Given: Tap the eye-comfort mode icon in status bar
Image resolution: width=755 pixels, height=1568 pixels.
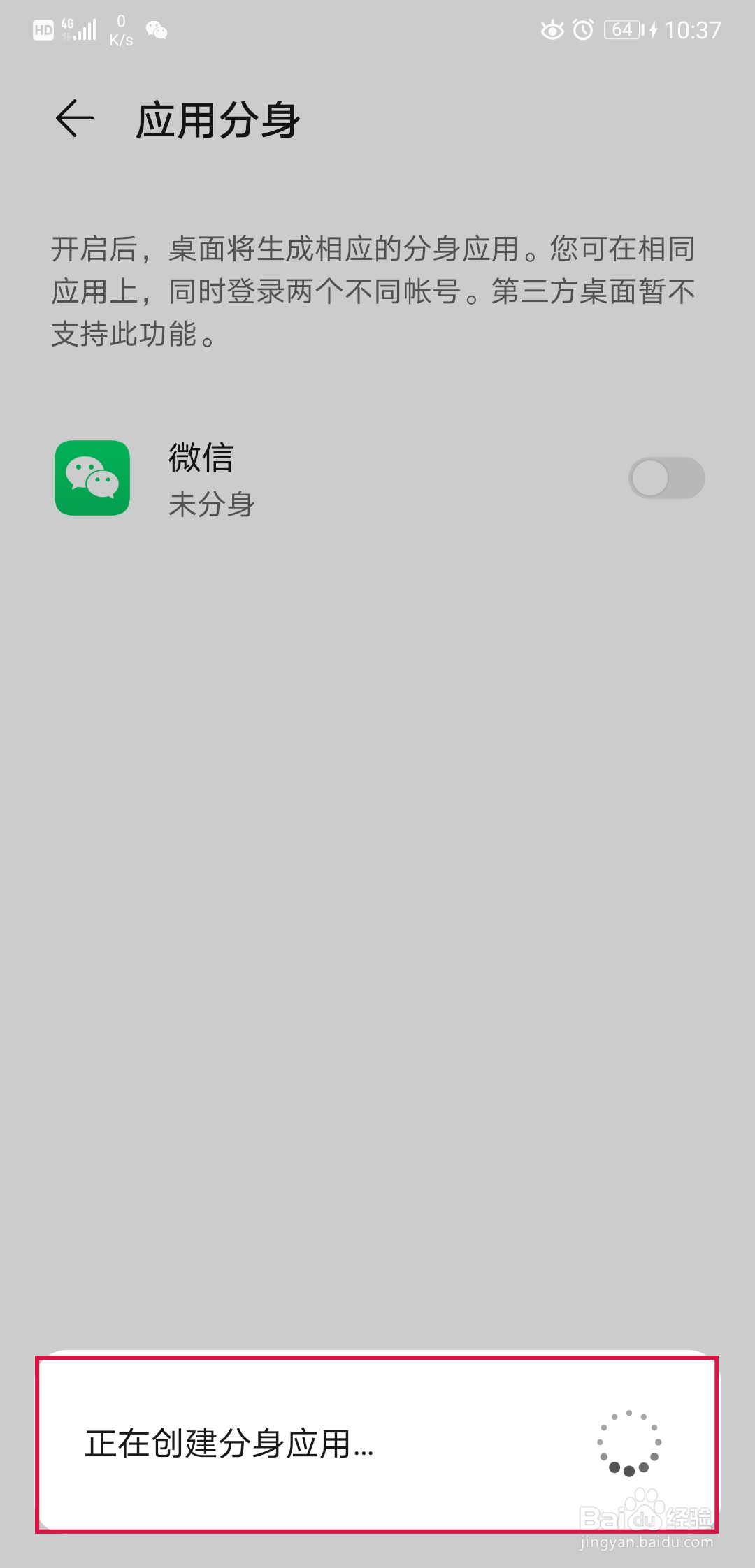Looking at the screenshot, I should (x=552, y=29).
